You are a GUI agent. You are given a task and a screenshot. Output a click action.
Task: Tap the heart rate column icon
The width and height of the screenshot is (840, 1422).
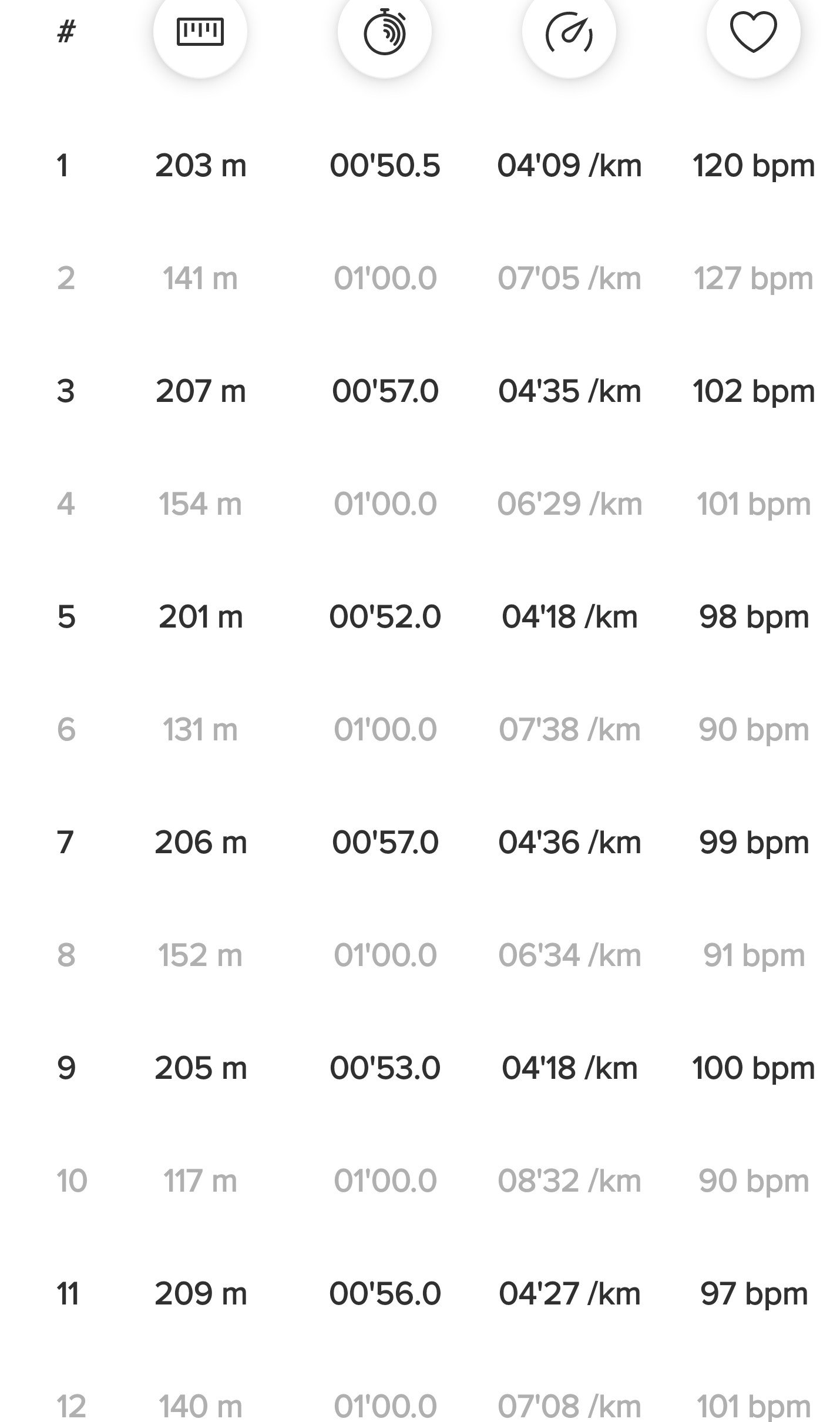753,32
